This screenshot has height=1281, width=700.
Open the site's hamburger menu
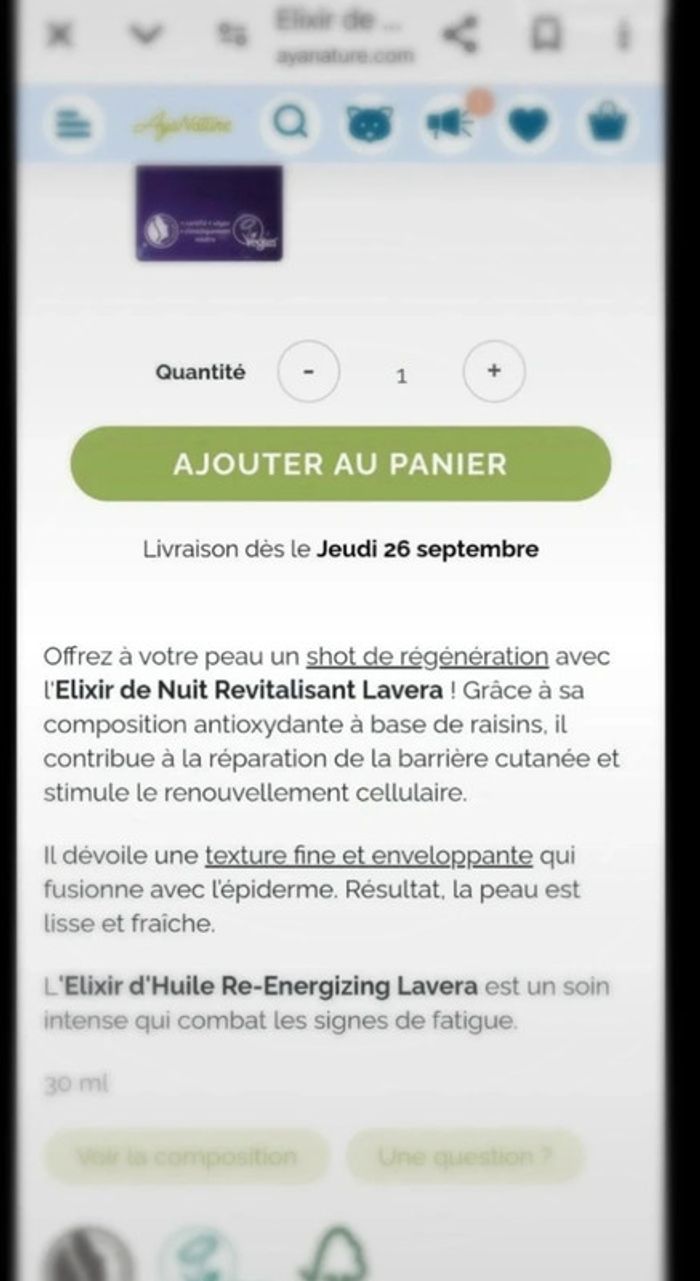point(73,125)
